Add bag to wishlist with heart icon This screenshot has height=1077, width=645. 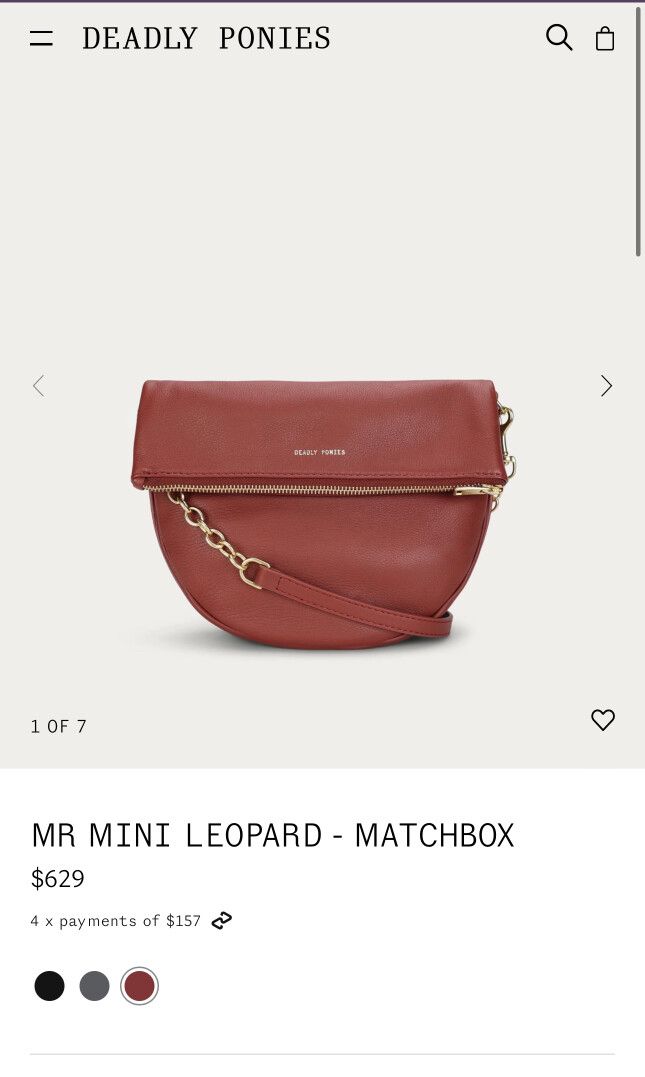[x=603, y=720]
